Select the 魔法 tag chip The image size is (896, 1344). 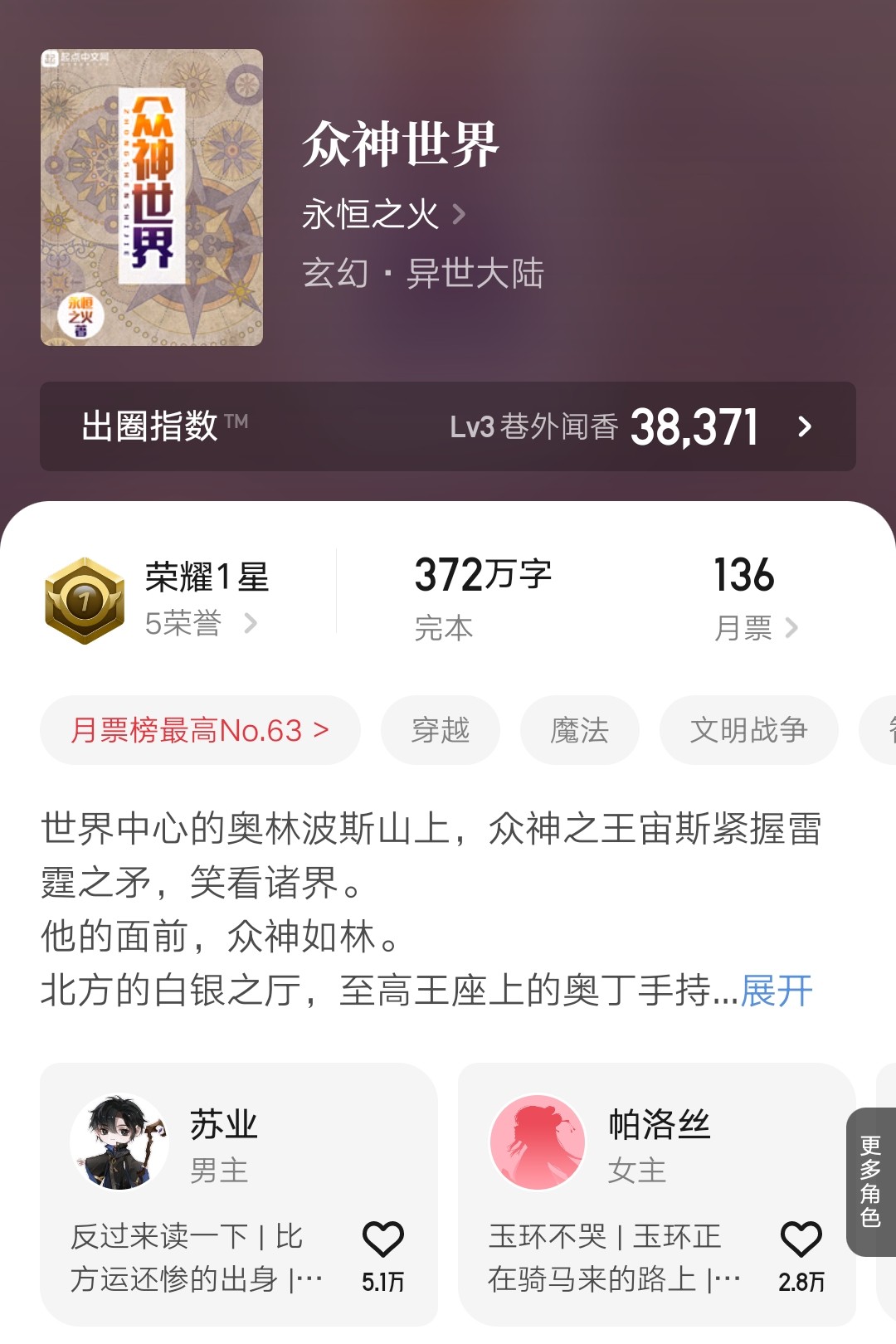click(x=580, y=730)
